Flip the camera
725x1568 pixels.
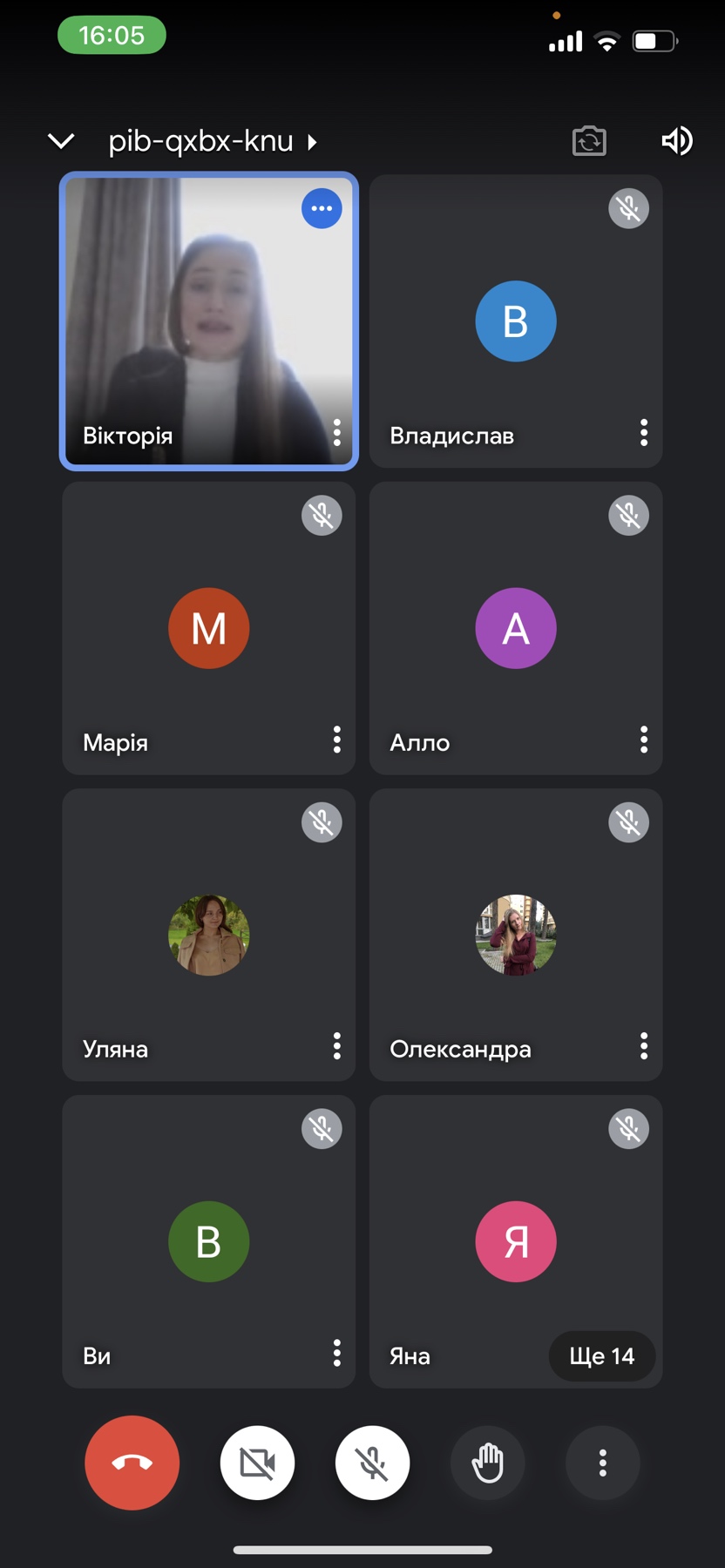(589, 141)
